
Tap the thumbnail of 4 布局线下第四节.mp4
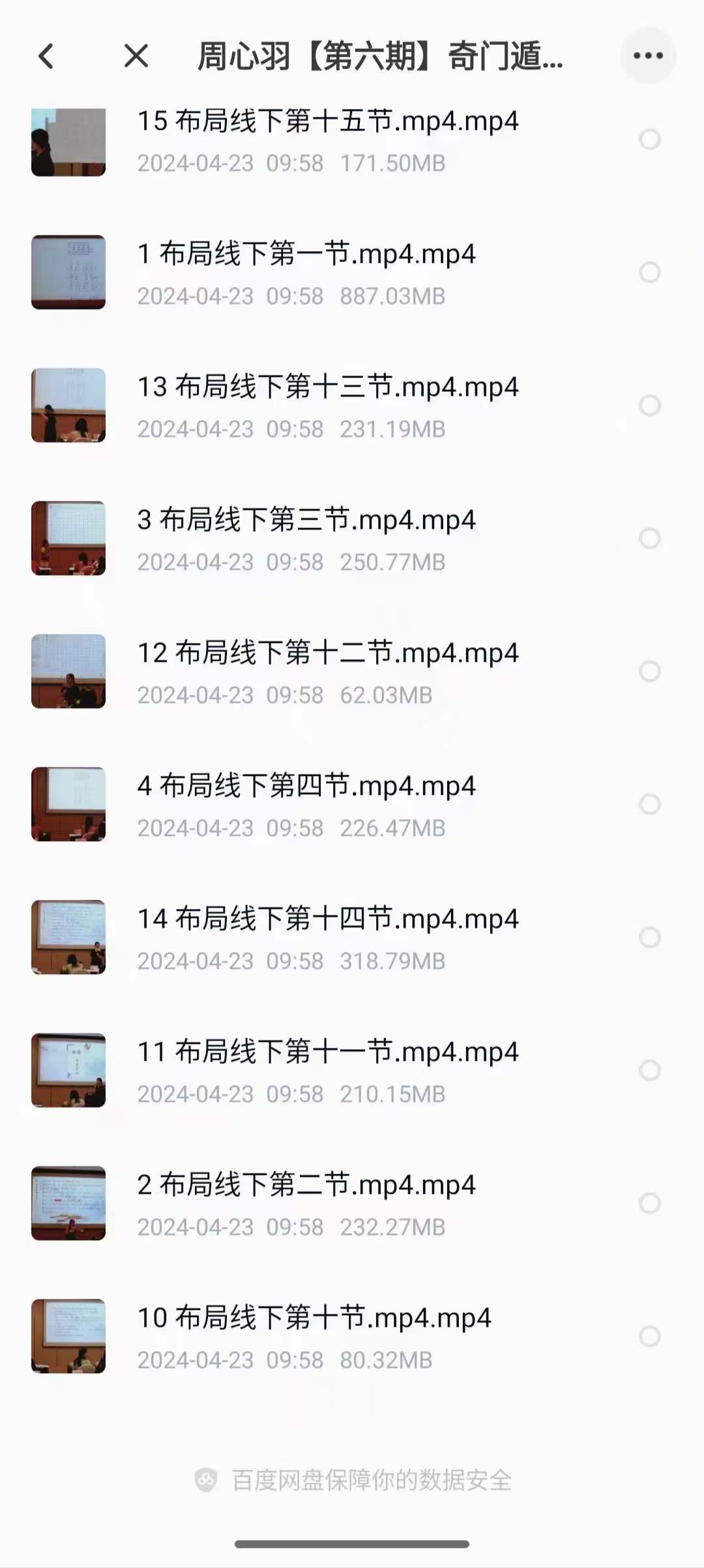pyautogui.click(x=68, y=804)
